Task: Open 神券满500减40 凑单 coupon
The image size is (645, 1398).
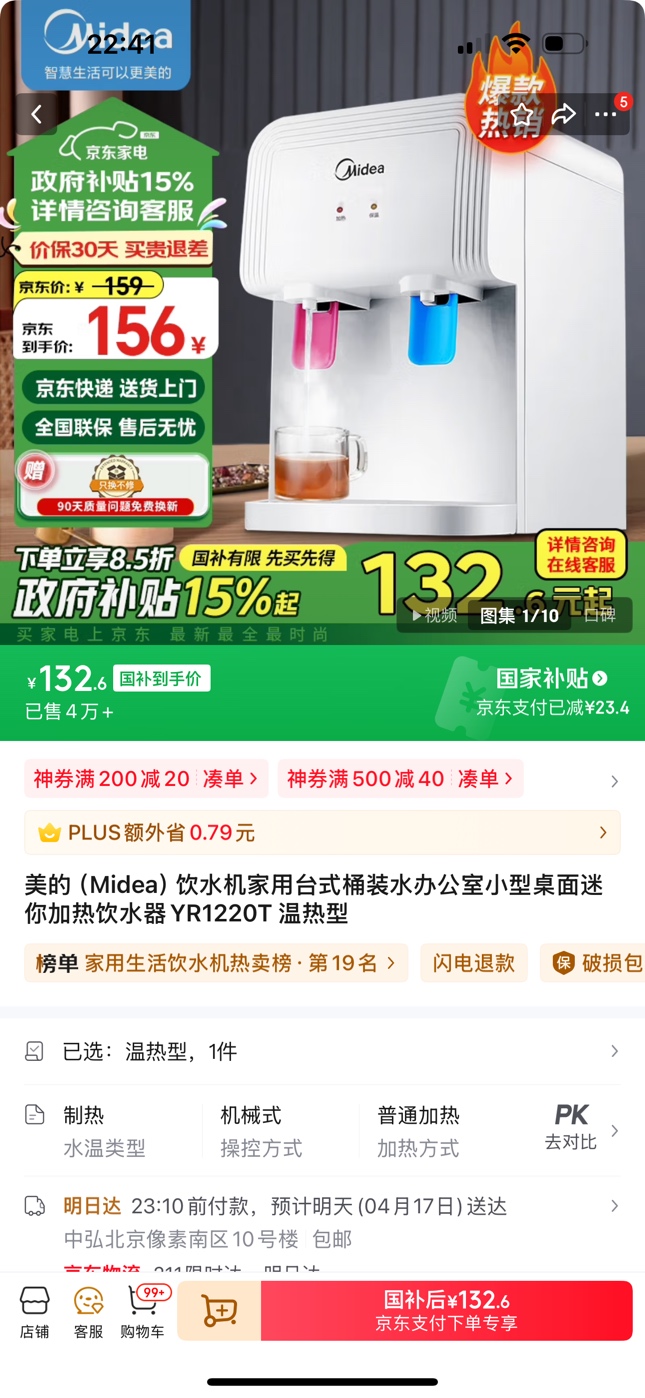Action: coord(400,779)
